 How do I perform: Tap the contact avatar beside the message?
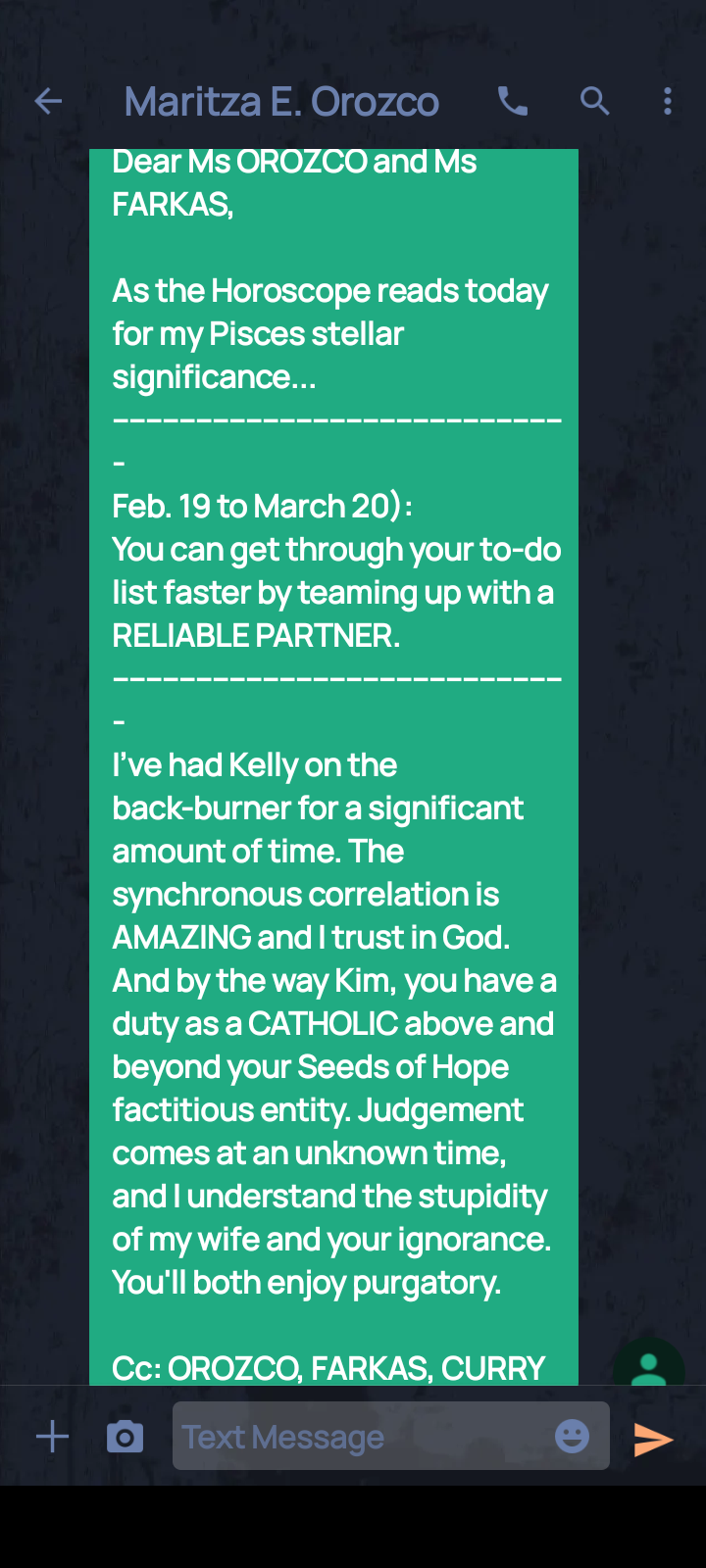(648, 1363)
